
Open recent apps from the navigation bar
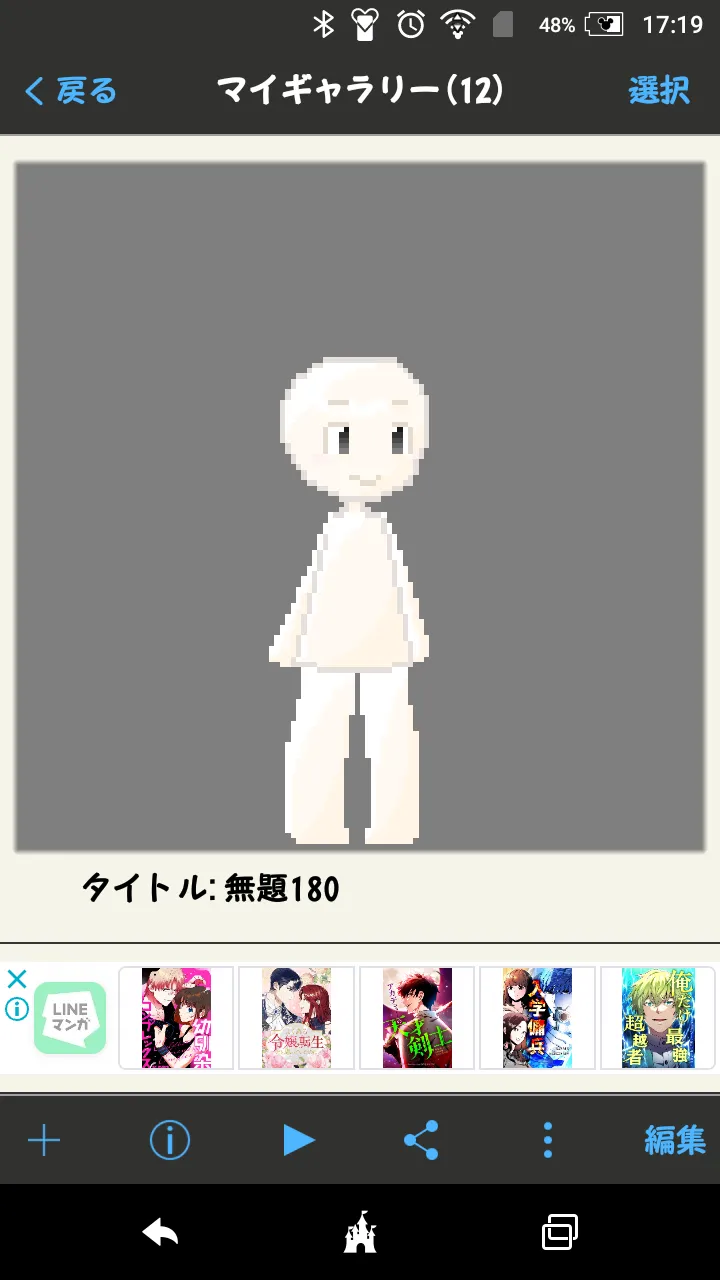560,1233
